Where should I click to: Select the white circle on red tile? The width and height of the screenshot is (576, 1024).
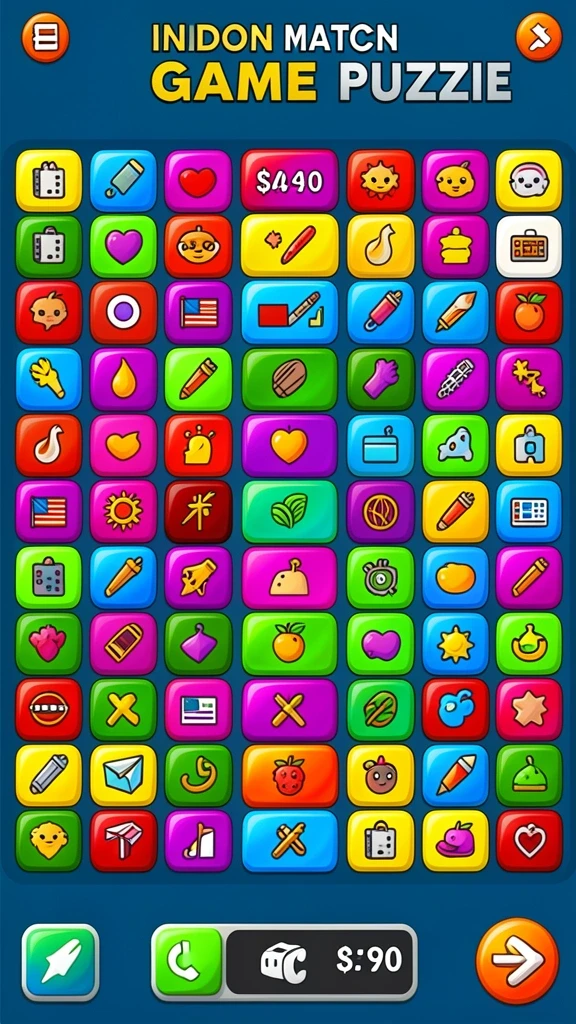pyautogui.click(x=123, y=313)
